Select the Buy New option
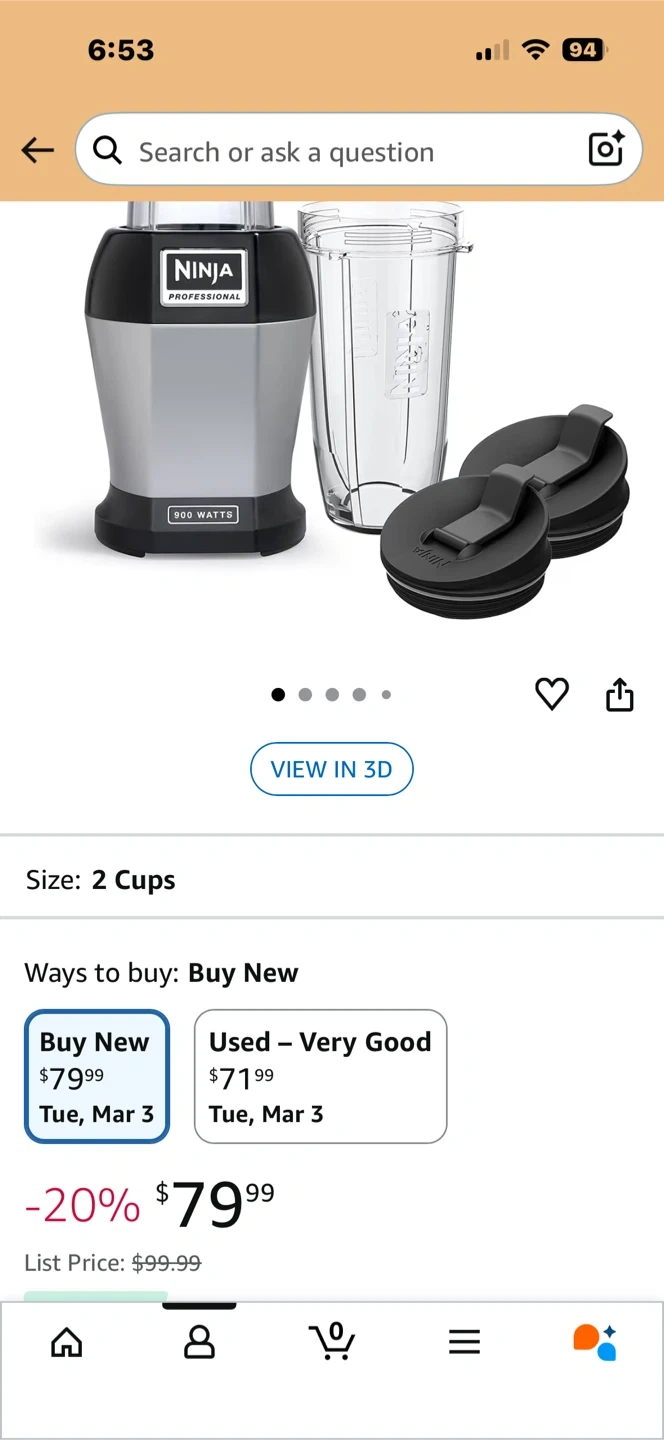Viewport: 664px width, 1440px height. click(97, 1076)
